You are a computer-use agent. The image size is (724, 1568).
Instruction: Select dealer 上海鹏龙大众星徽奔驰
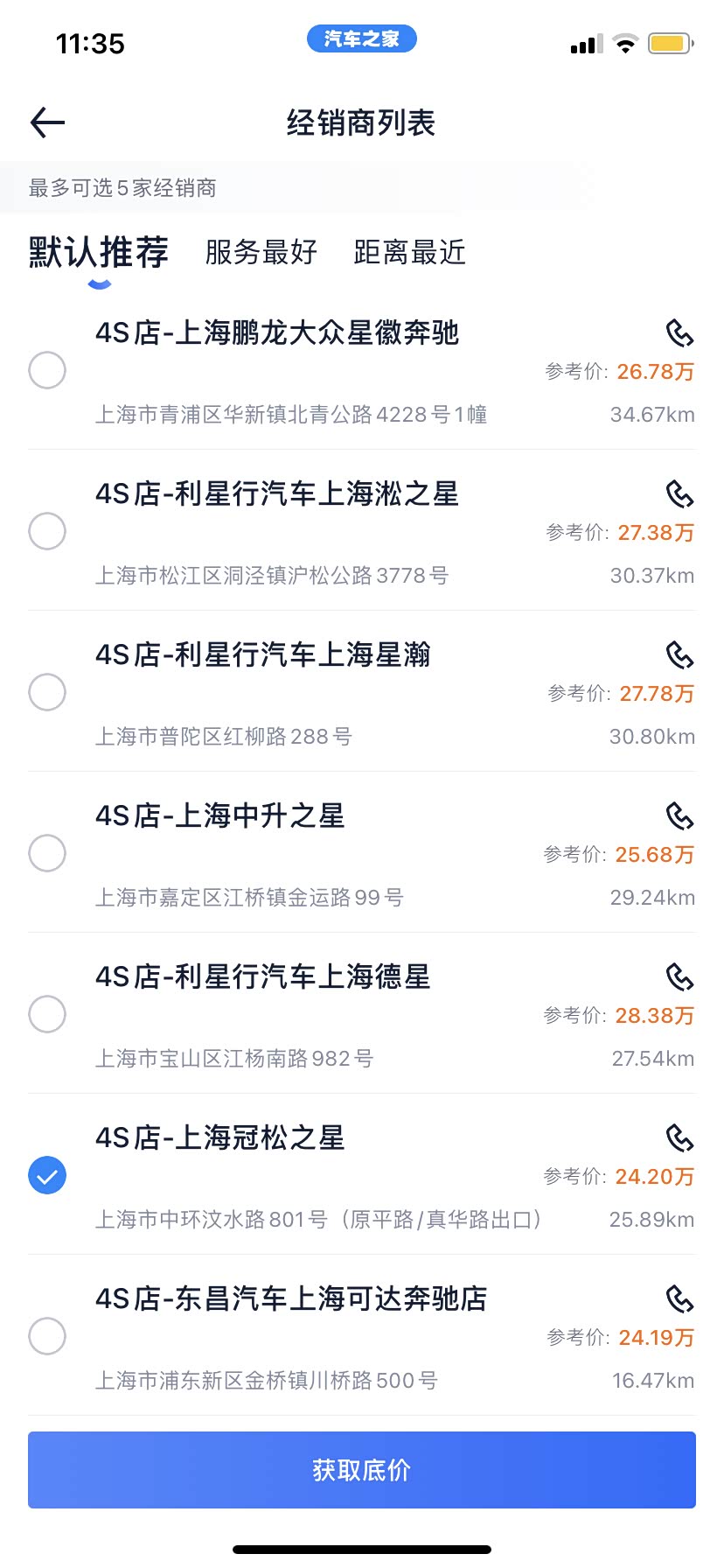pyautogui.click(x=47, y=370)
